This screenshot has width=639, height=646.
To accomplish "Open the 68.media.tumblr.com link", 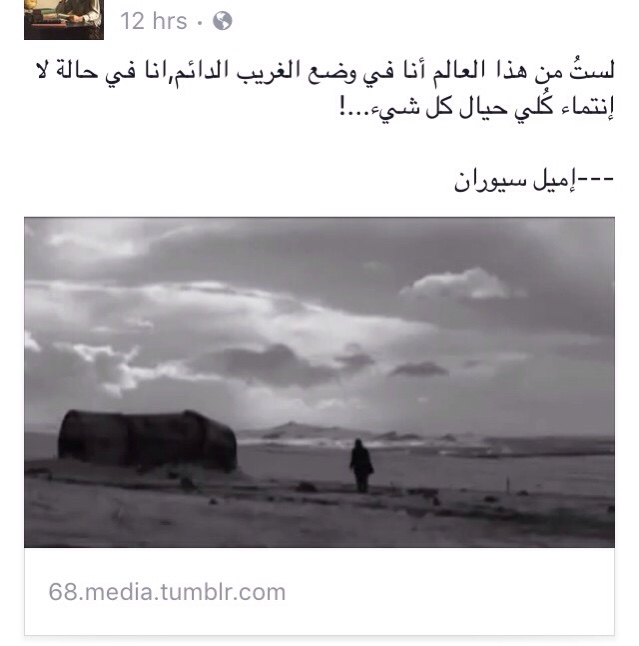I will click(x=167, y=592).
